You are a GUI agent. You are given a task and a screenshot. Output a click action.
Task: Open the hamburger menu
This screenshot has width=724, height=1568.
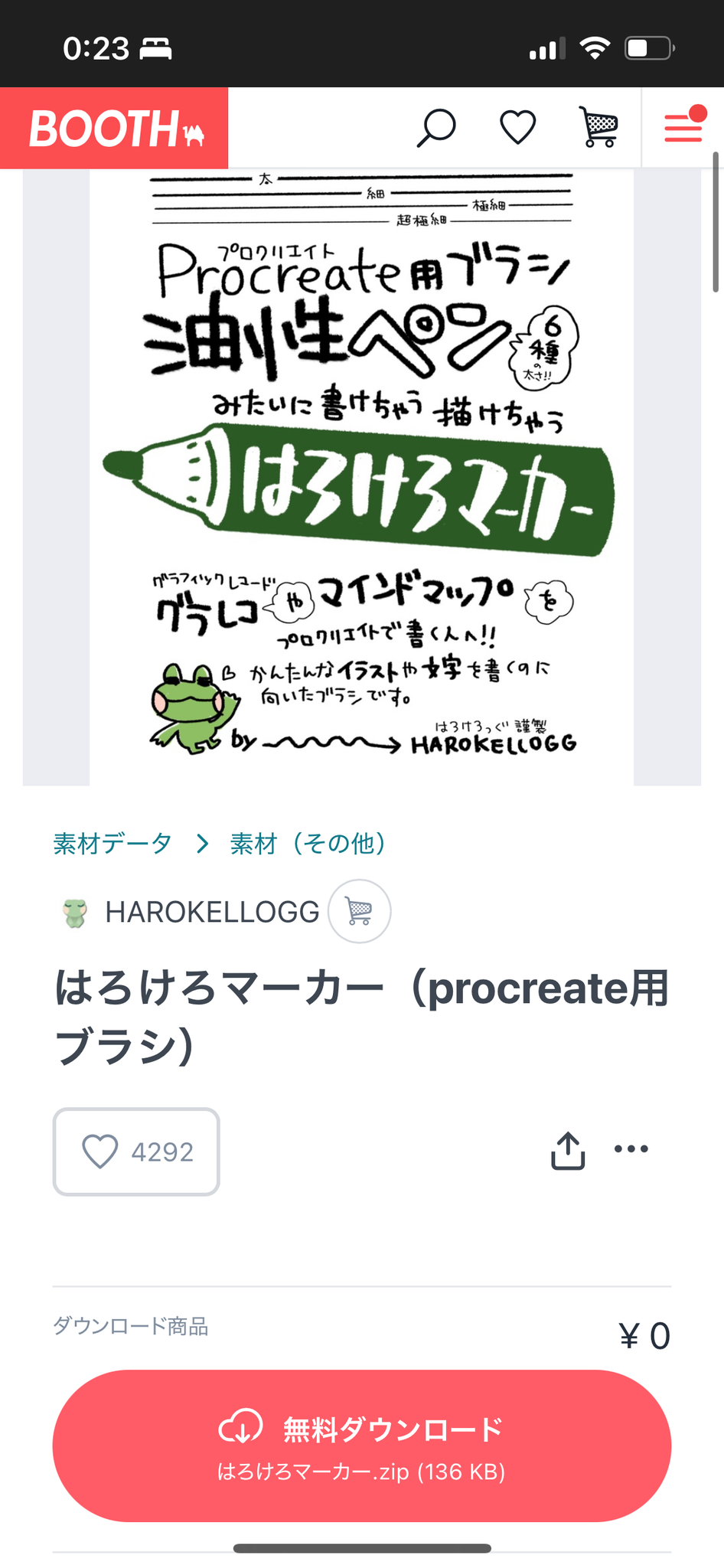(683, 127)
